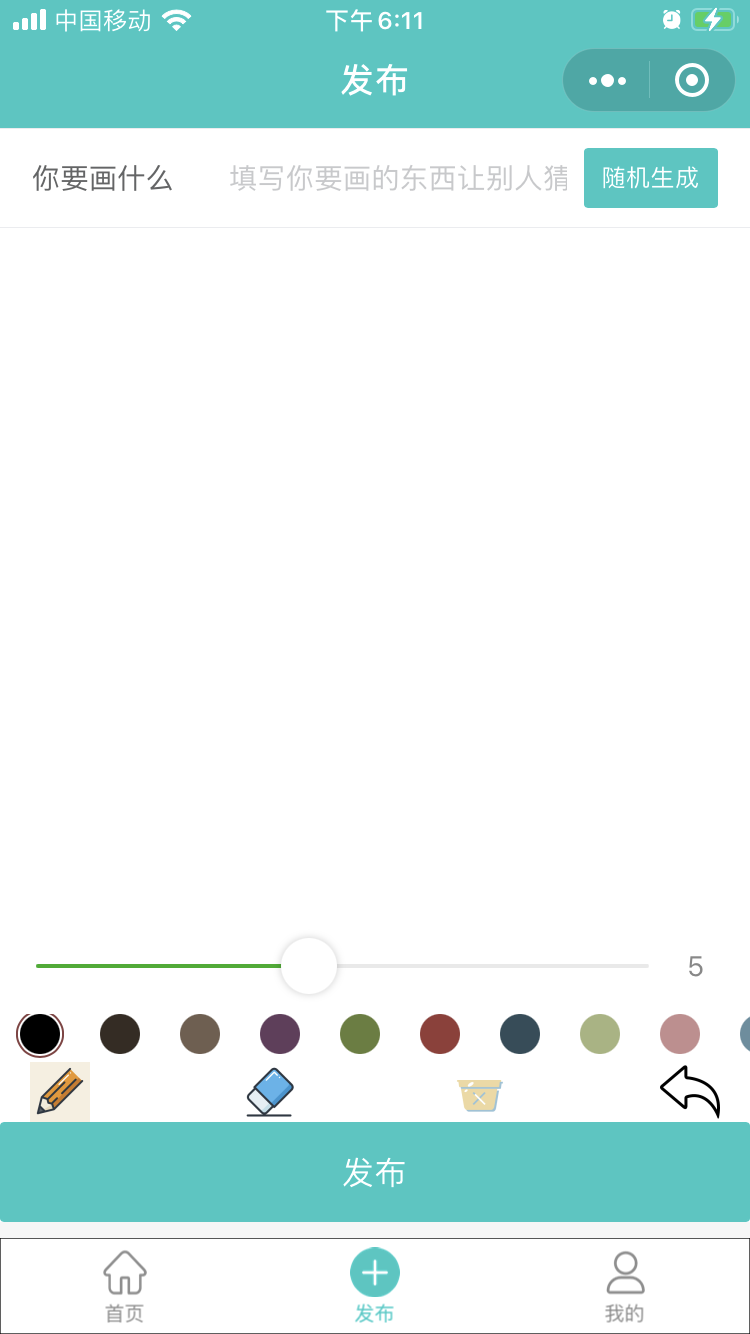Switch to the eraser tool
Image resolution: width=750 pixels, height=1334 pixels.
coord(270,1091)
